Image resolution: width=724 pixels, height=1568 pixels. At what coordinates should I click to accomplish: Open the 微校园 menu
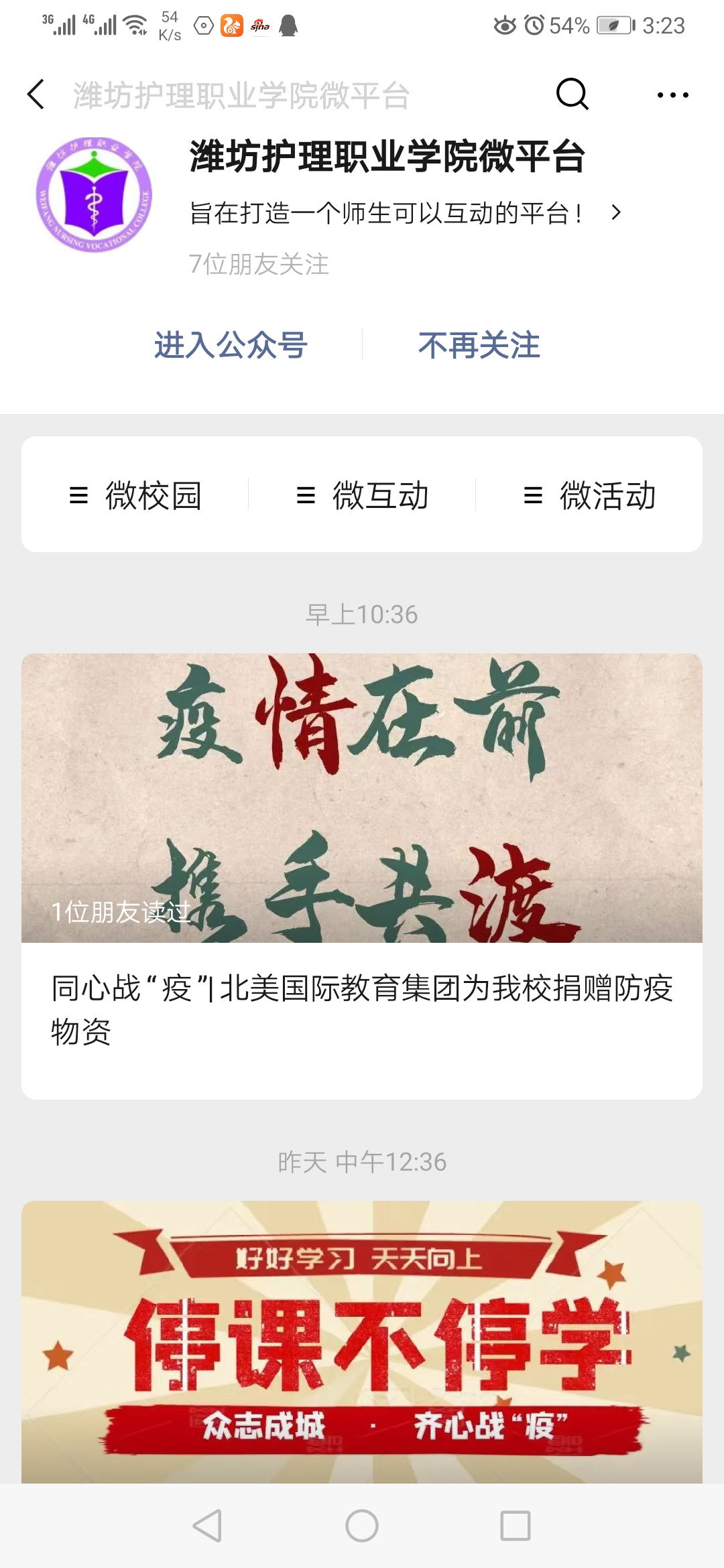tap(135, 495)
